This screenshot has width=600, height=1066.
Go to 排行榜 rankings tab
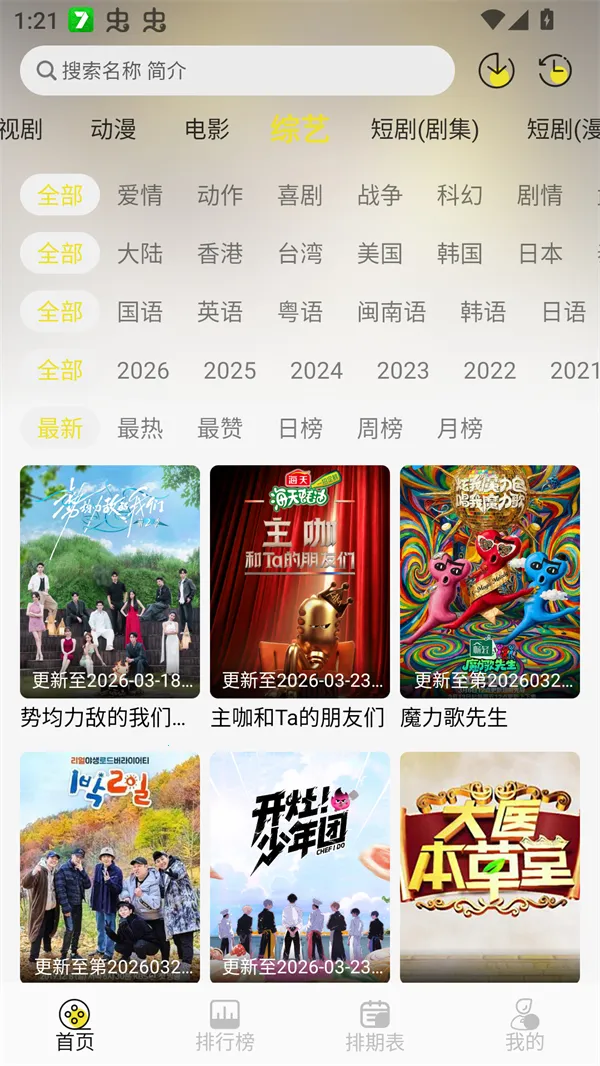(x=225, y=1025)
